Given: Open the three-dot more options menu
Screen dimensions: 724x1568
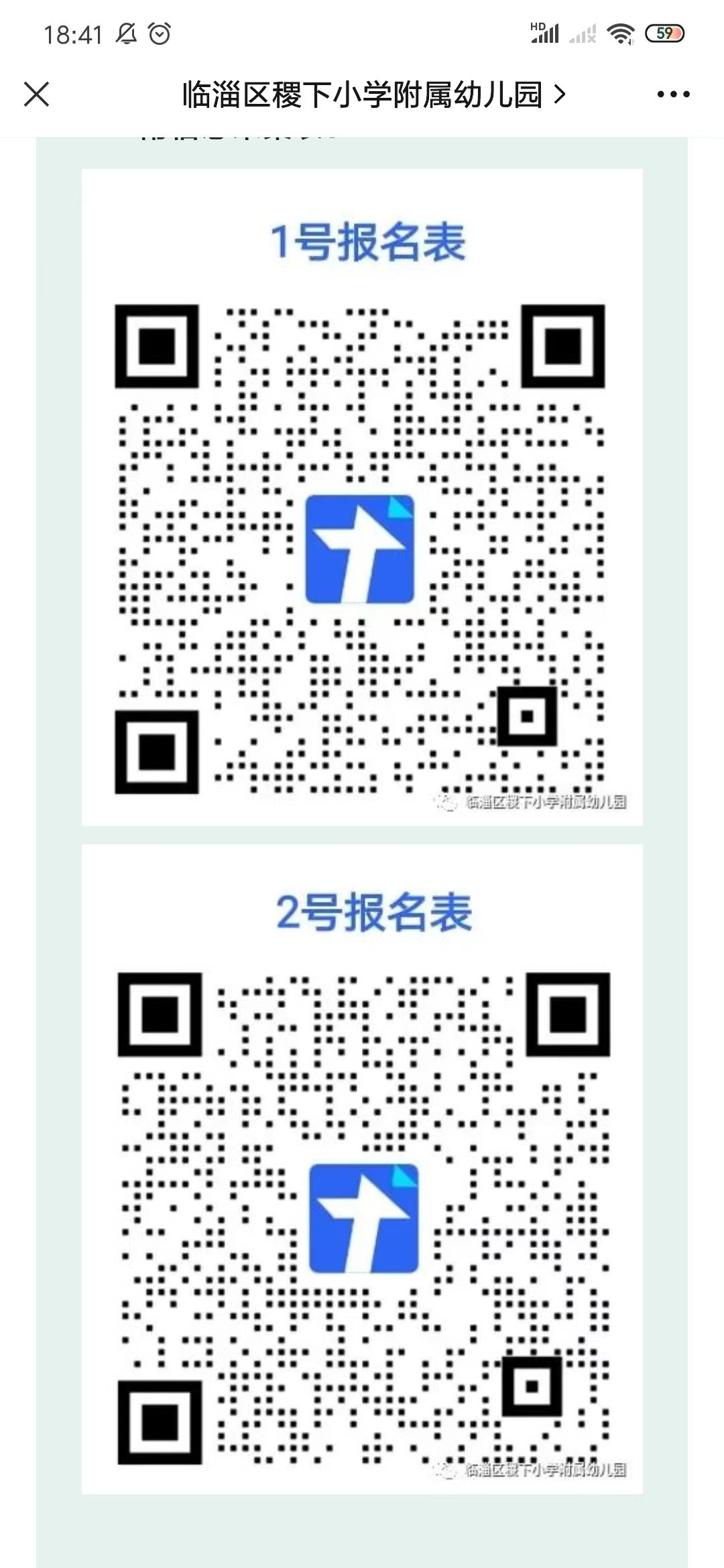Looking at the screenshot, I should point(673,94).
